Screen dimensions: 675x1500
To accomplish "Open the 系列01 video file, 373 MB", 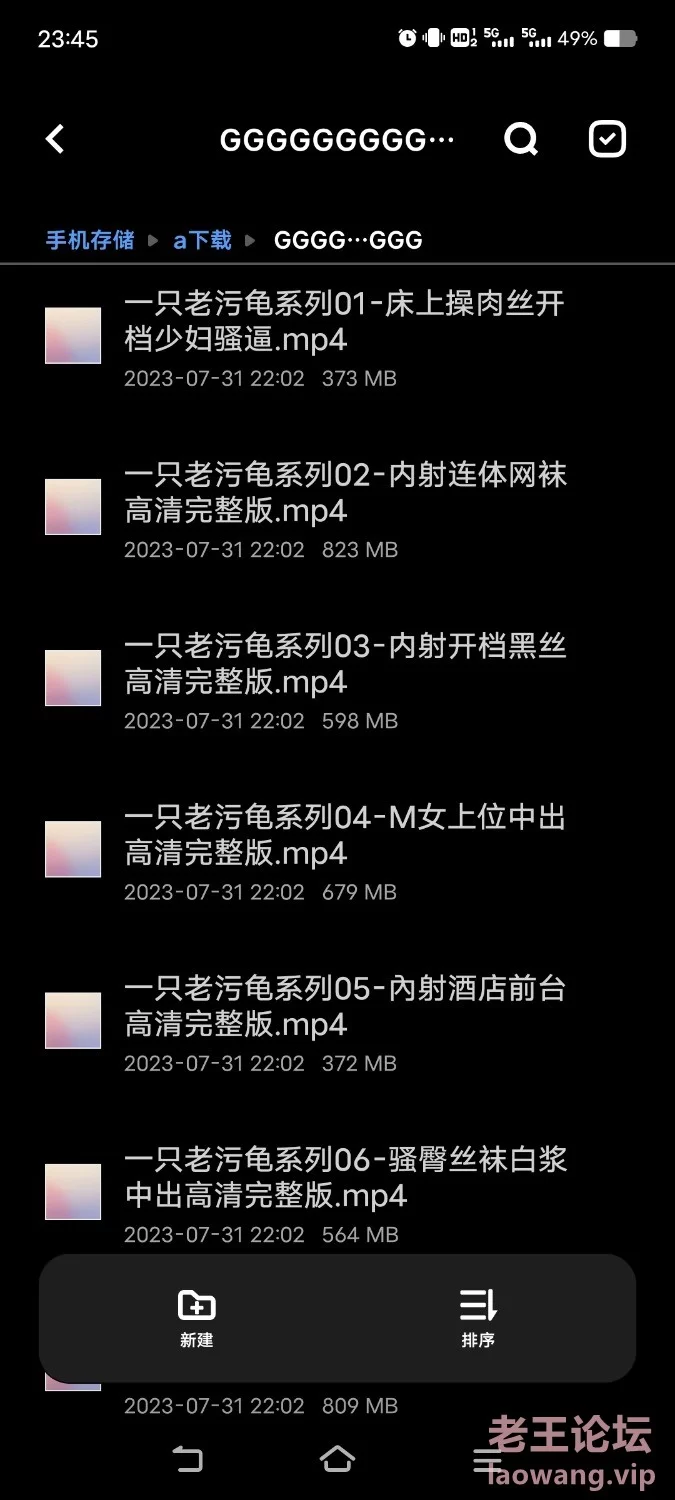I will (x=337, y=337).
